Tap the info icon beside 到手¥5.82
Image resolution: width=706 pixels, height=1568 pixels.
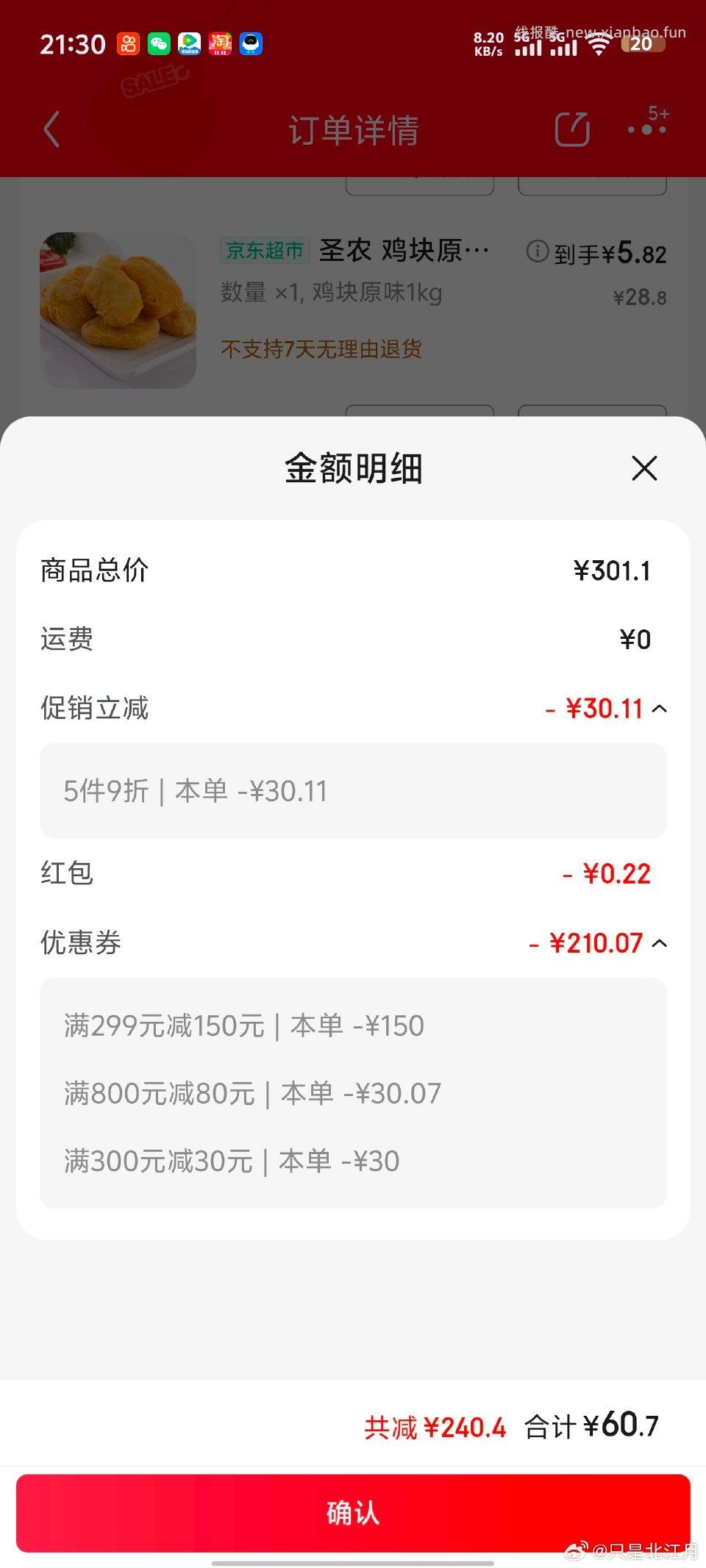536,252
